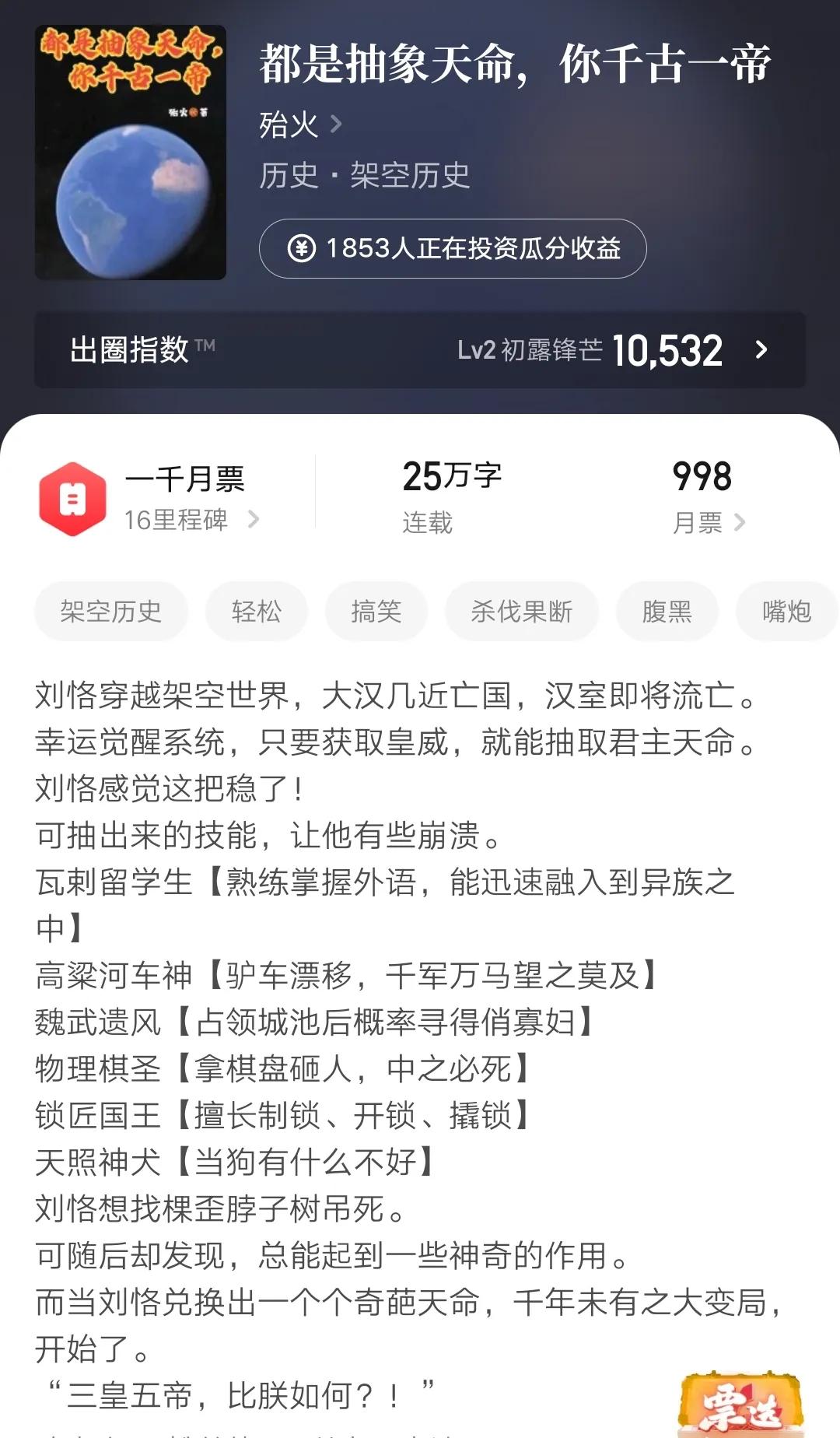
Task: Tap the 25万字 连载 word count info
Action: coord(450,496)
